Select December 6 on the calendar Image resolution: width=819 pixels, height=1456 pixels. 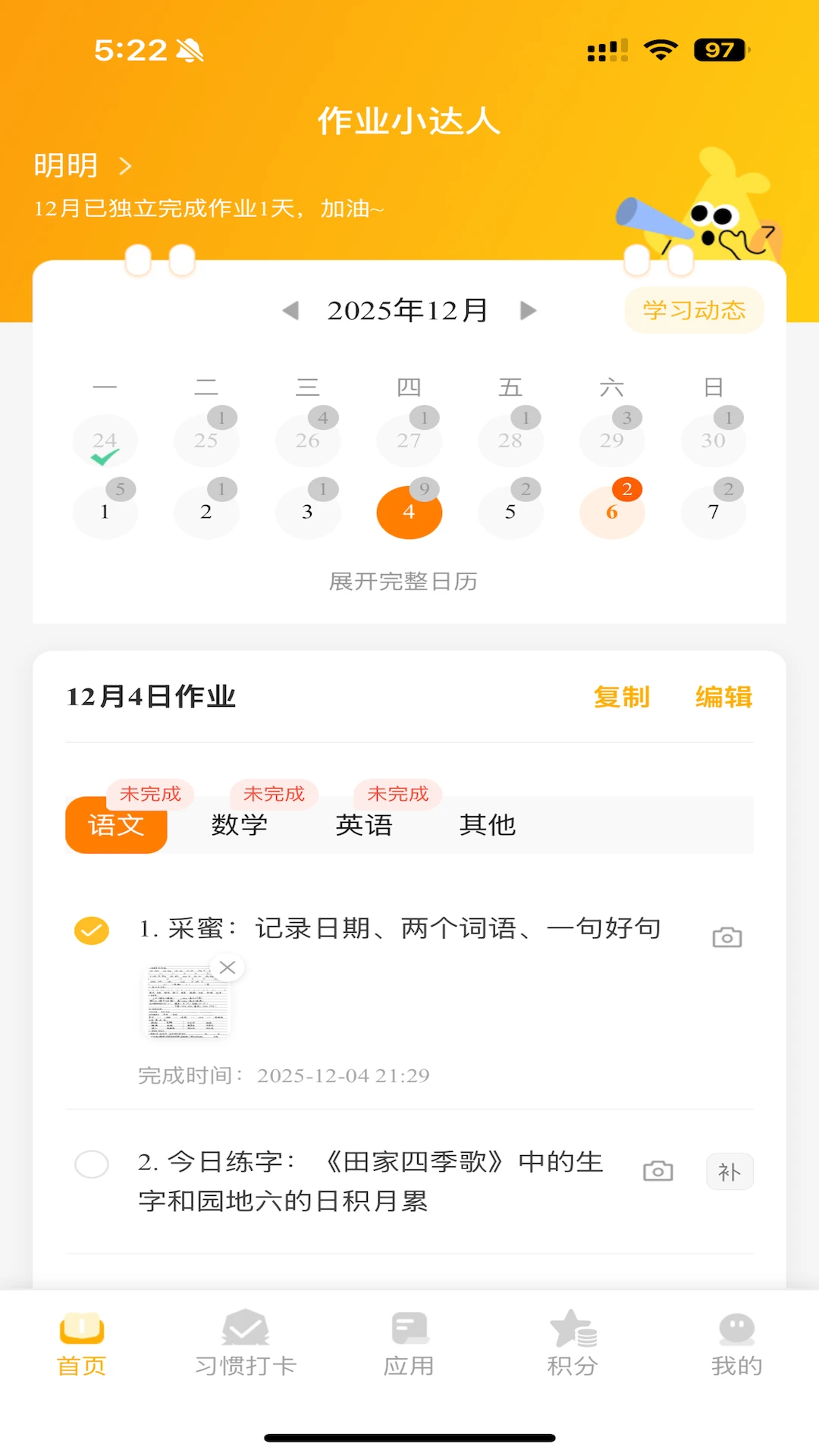[612, 513]
